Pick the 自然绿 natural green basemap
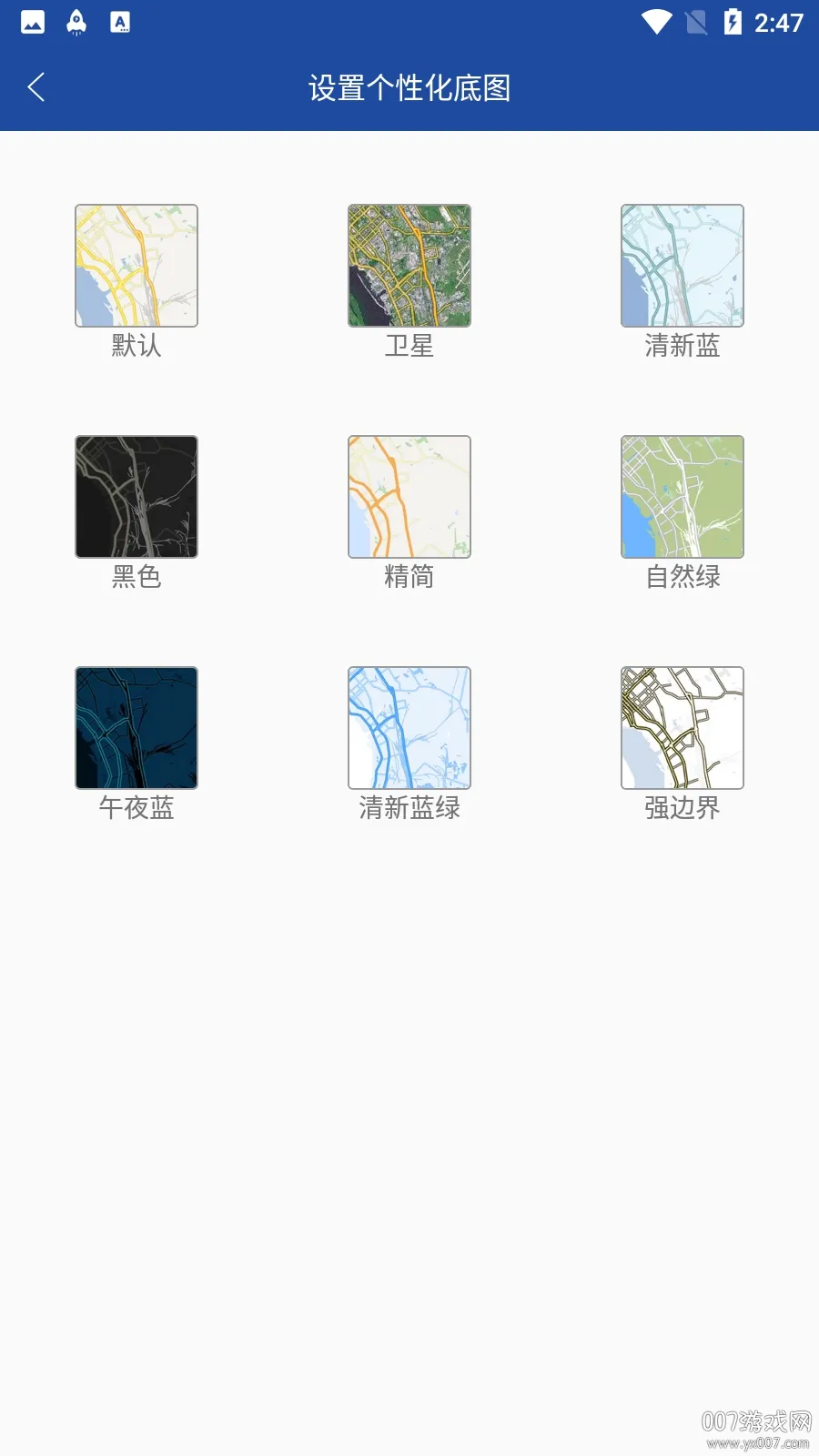The image size is (819, 1456). click(x=681, y=496)
